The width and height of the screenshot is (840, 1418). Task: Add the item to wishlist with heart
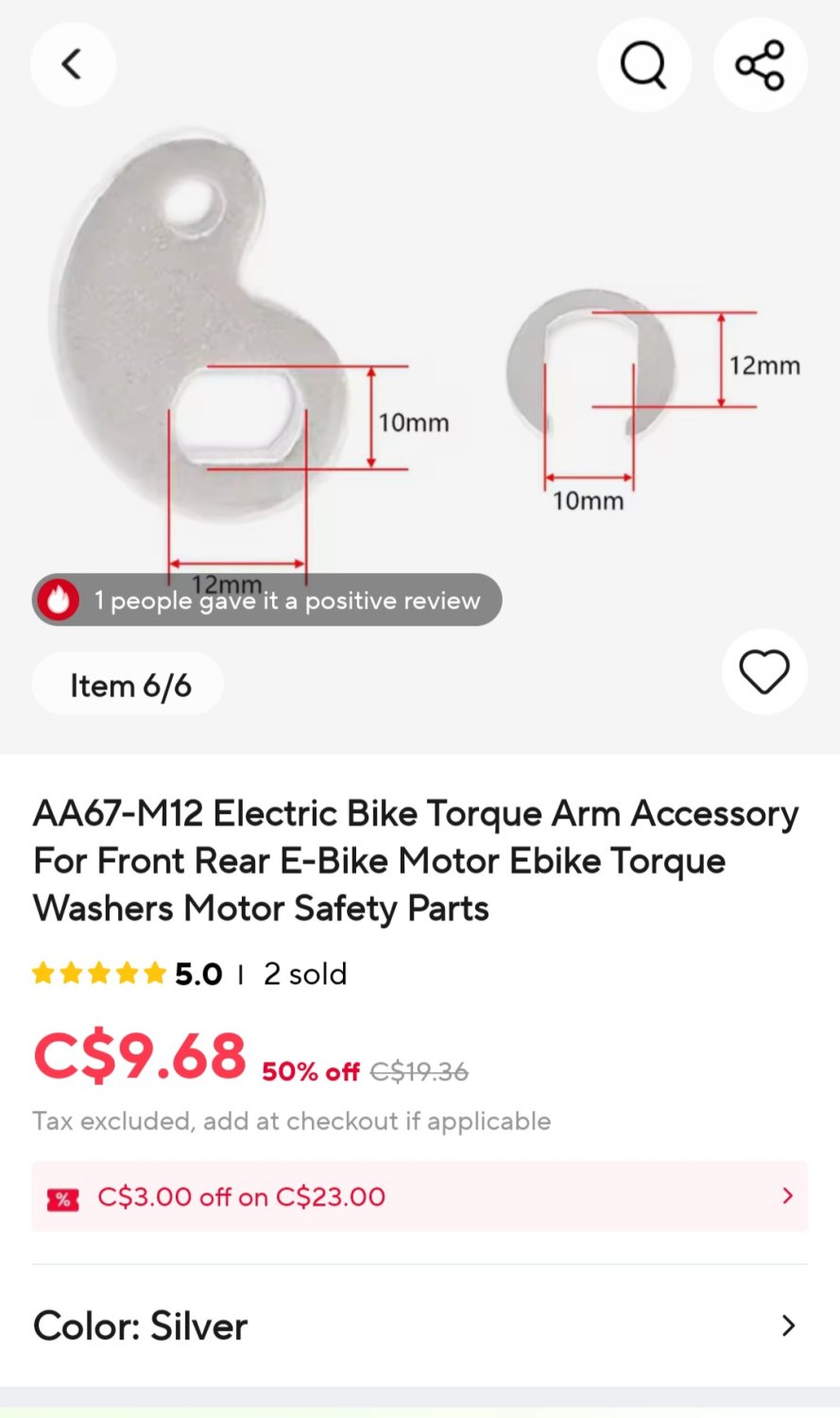point(763,672)
